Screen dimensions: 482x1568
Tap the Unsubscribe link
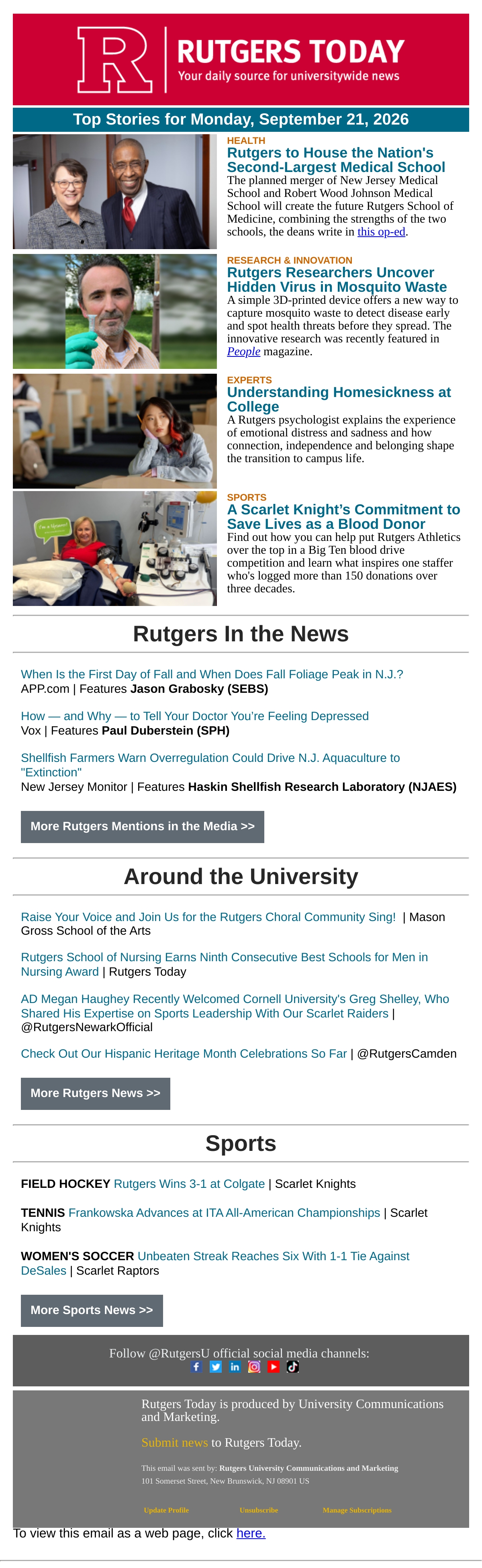point(259,1510)
